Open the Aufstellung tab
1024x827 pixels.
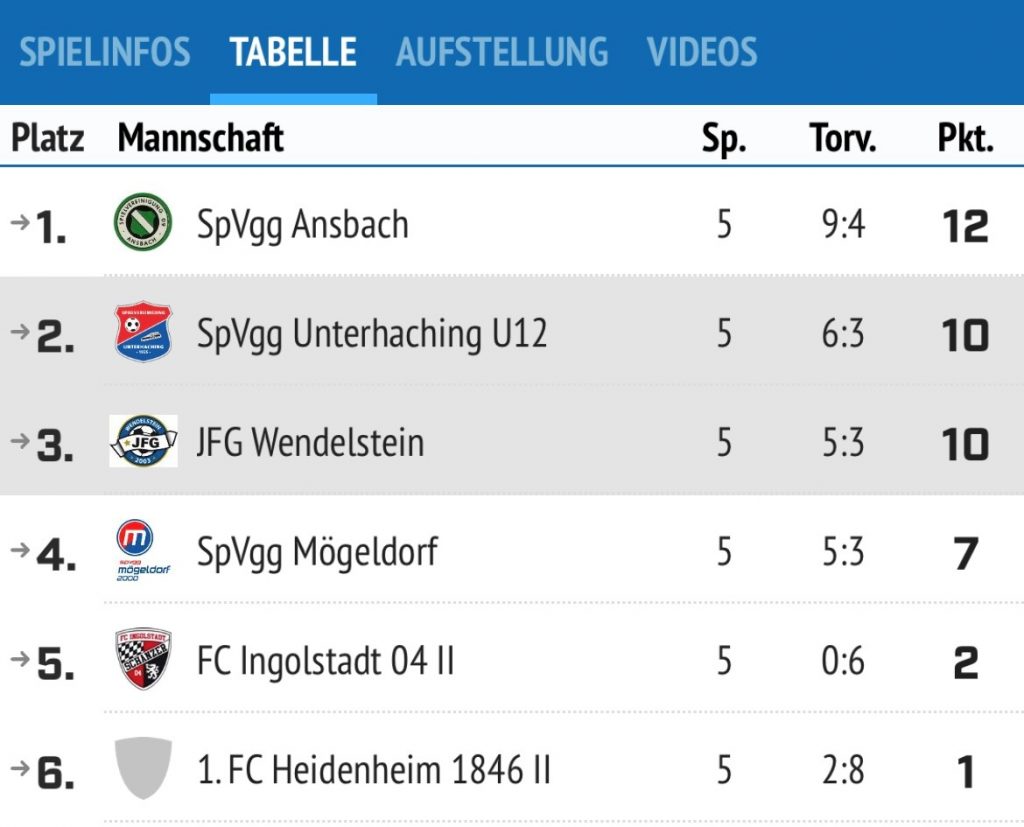tap(502, 52)
